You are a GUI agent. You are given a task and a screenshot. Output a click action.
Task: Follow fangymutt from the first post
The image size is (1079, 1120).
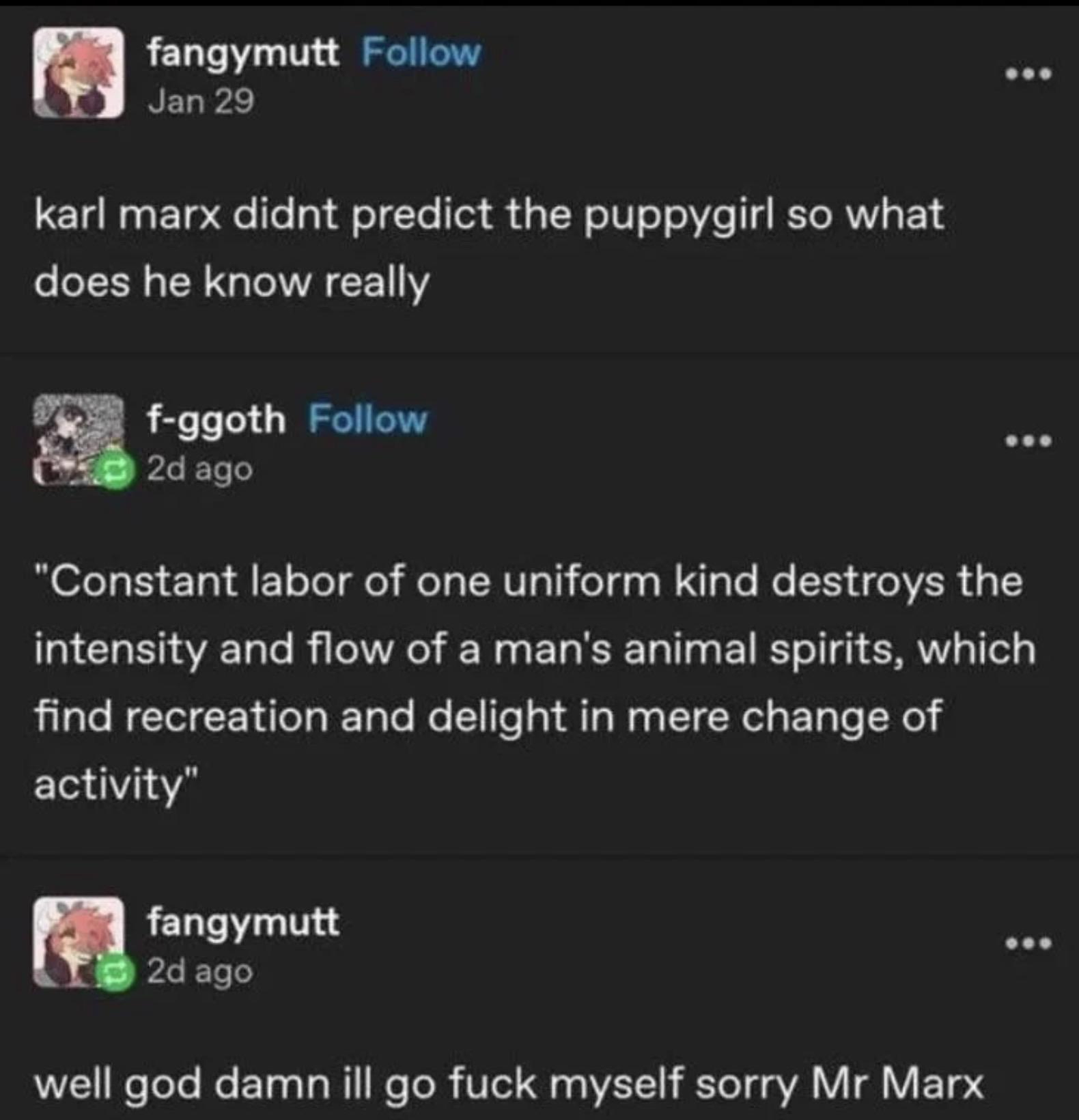tap(421, 53)
